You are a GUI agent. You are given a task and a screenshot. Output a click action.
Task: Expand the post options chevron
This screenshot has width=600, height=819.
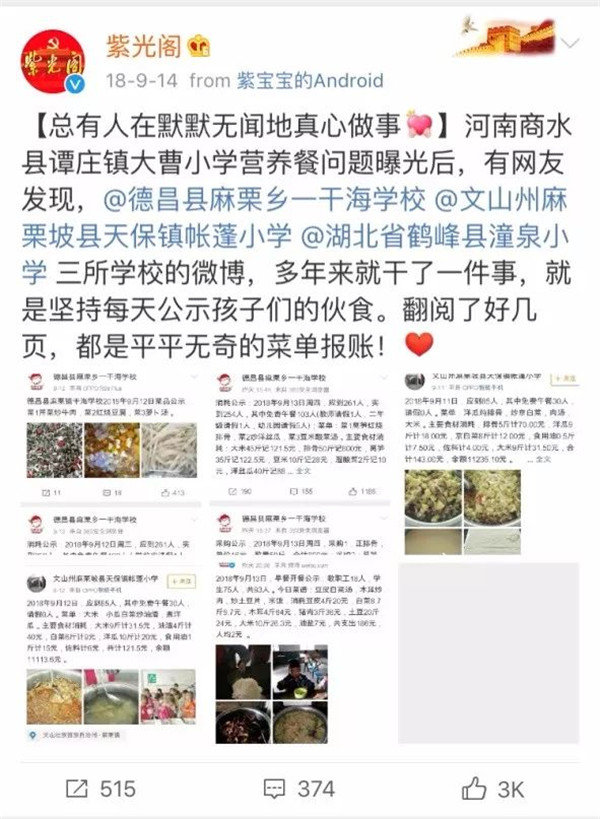[x=569, y=44]
